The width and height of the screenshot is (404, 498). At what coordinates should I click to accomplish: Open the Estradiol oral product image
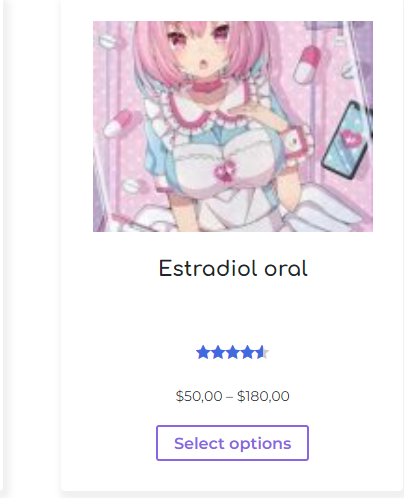(x=233, y=126)
